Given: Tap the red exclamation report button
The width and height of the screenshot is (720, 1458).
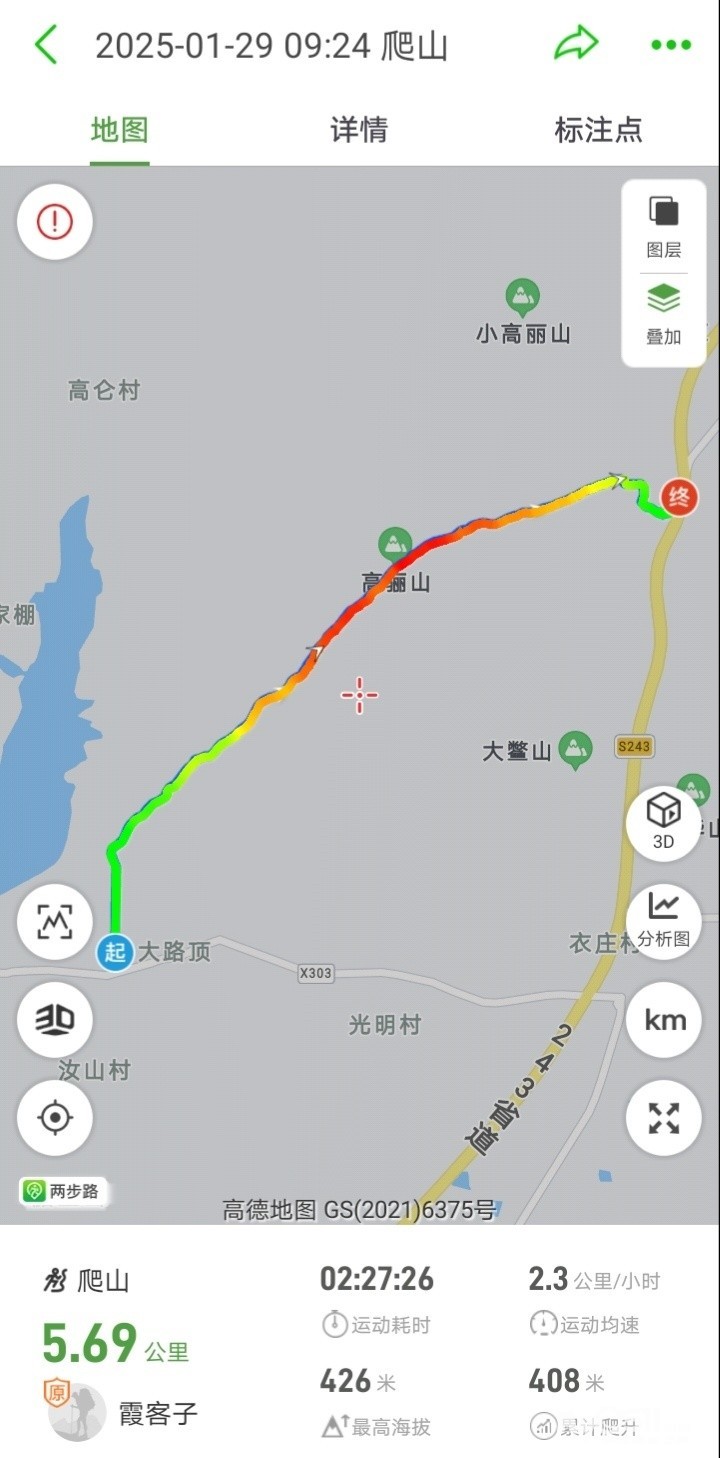Looking at the screenshot, I should tap(55, 221).
